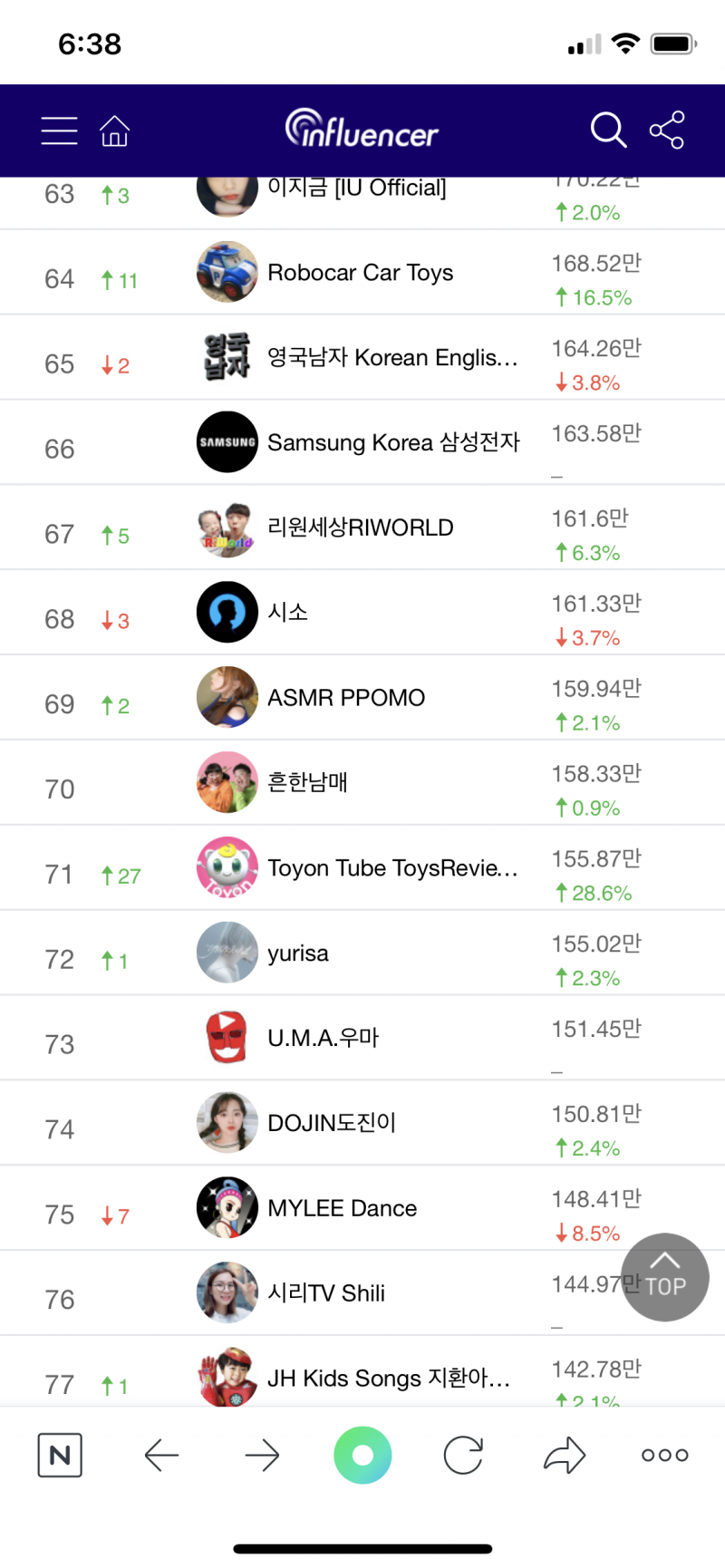Image resolution: width=725 pixels, height=1568 pixels.
Task: Open Robocar Car Toys channel
Action: click(360, 273)
